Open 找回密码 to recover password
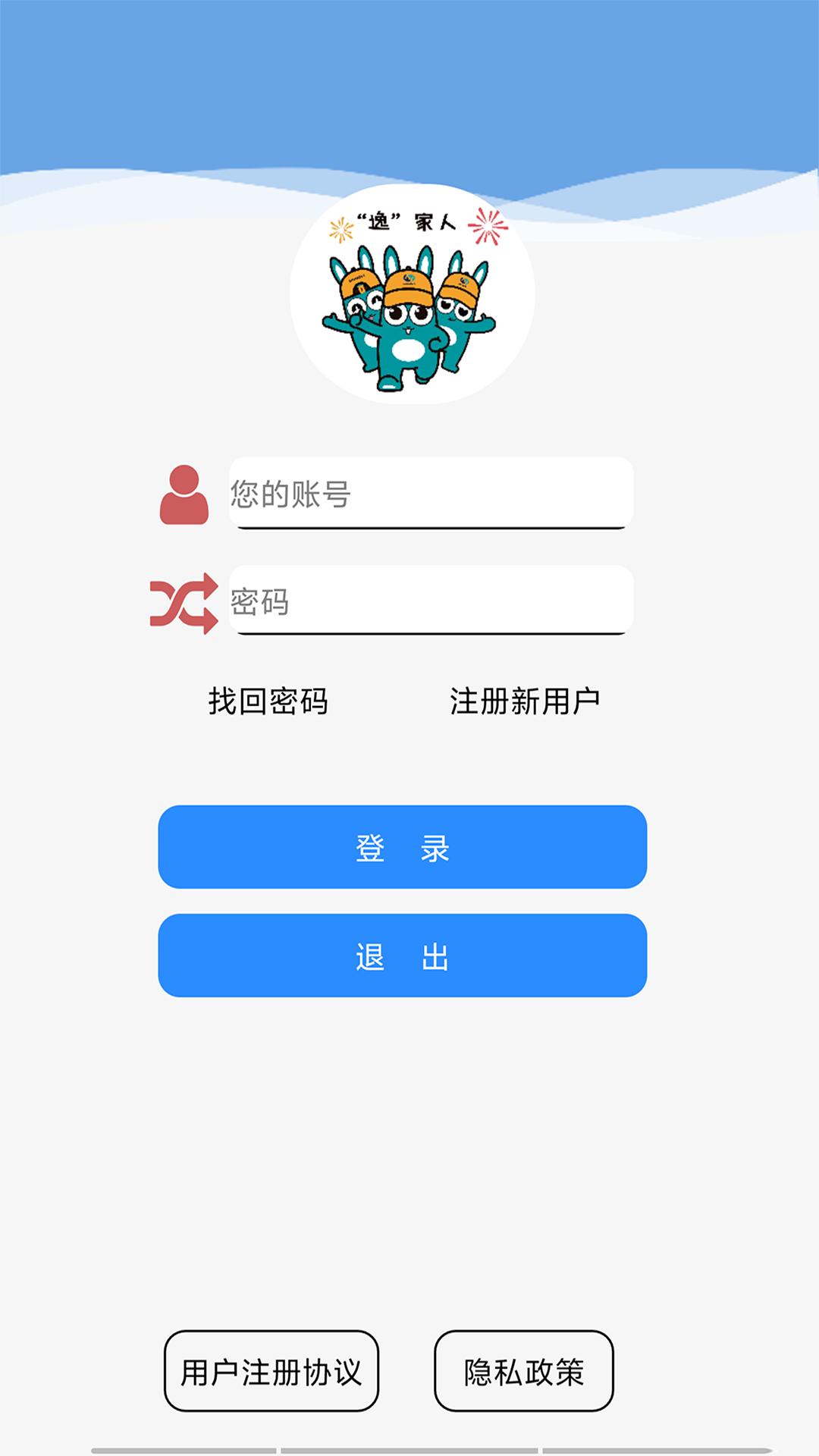The width and height of the screenshot is (819, 1456). (268, 701)
